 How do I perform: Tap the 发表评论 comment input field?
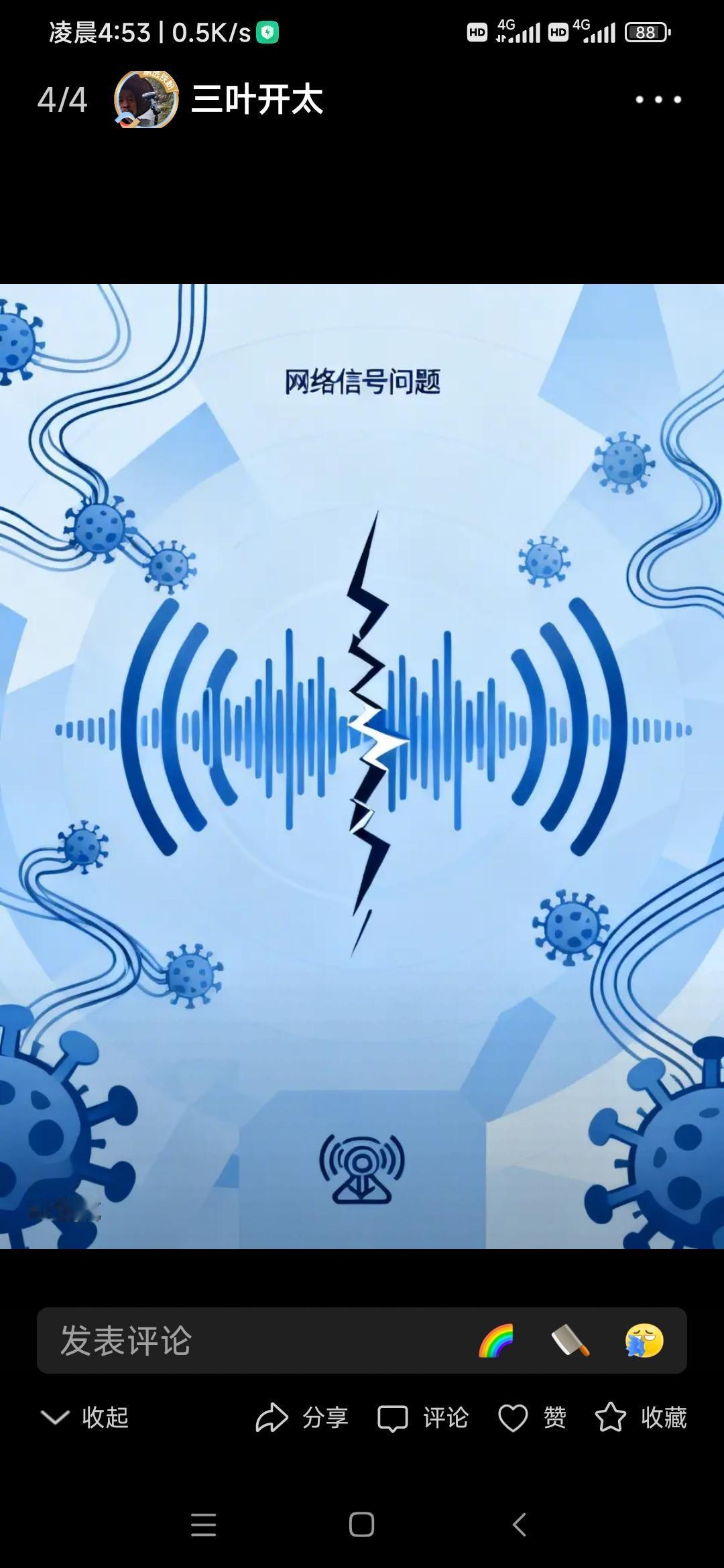click(255, 1340)
